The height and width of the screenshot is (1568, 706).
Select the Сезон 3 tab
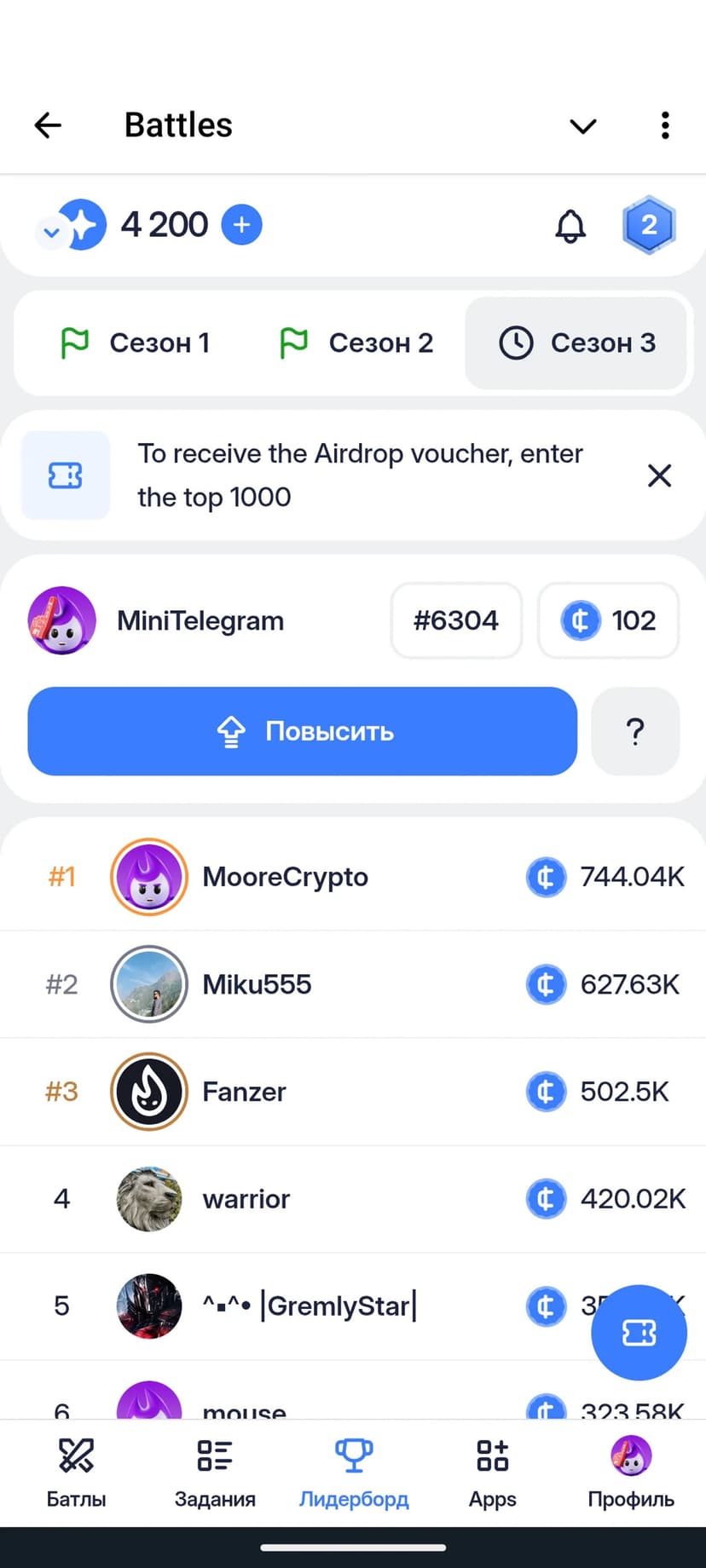(576, 343)
